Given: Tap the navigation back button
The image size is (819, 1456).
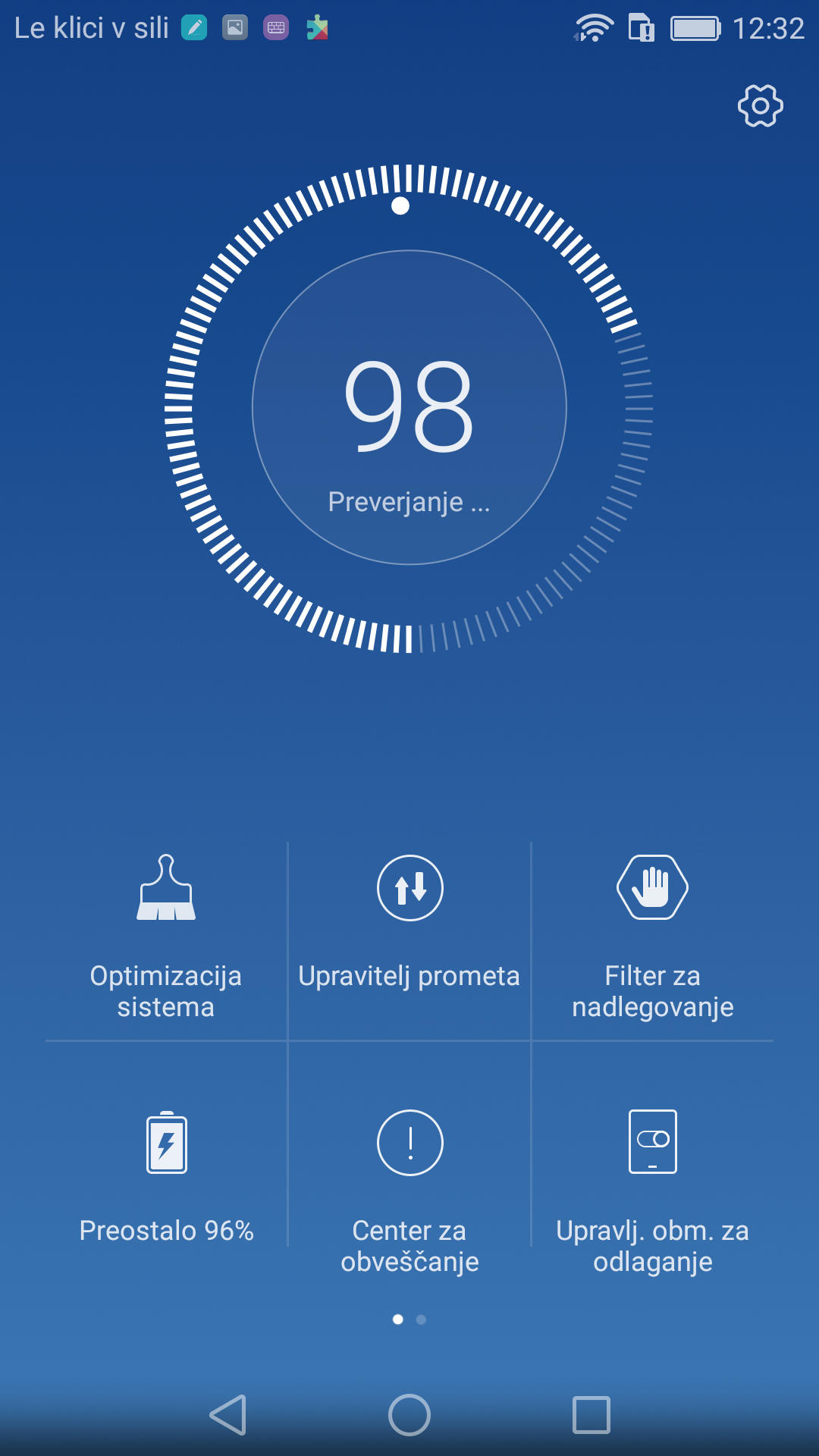Looking at the screenshot, I should point(228,1415).
